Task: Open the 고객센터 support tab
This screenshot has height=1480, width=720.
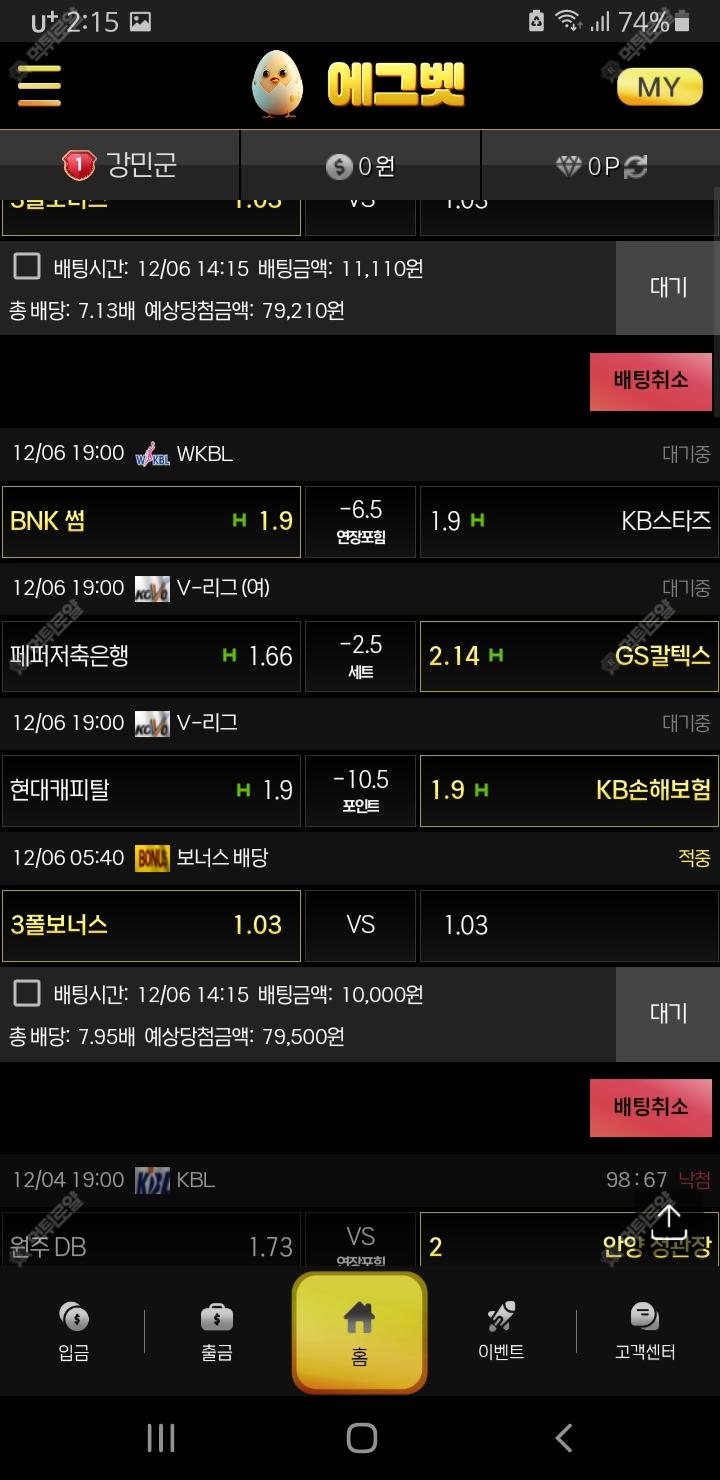Action: pos(645,1332)
